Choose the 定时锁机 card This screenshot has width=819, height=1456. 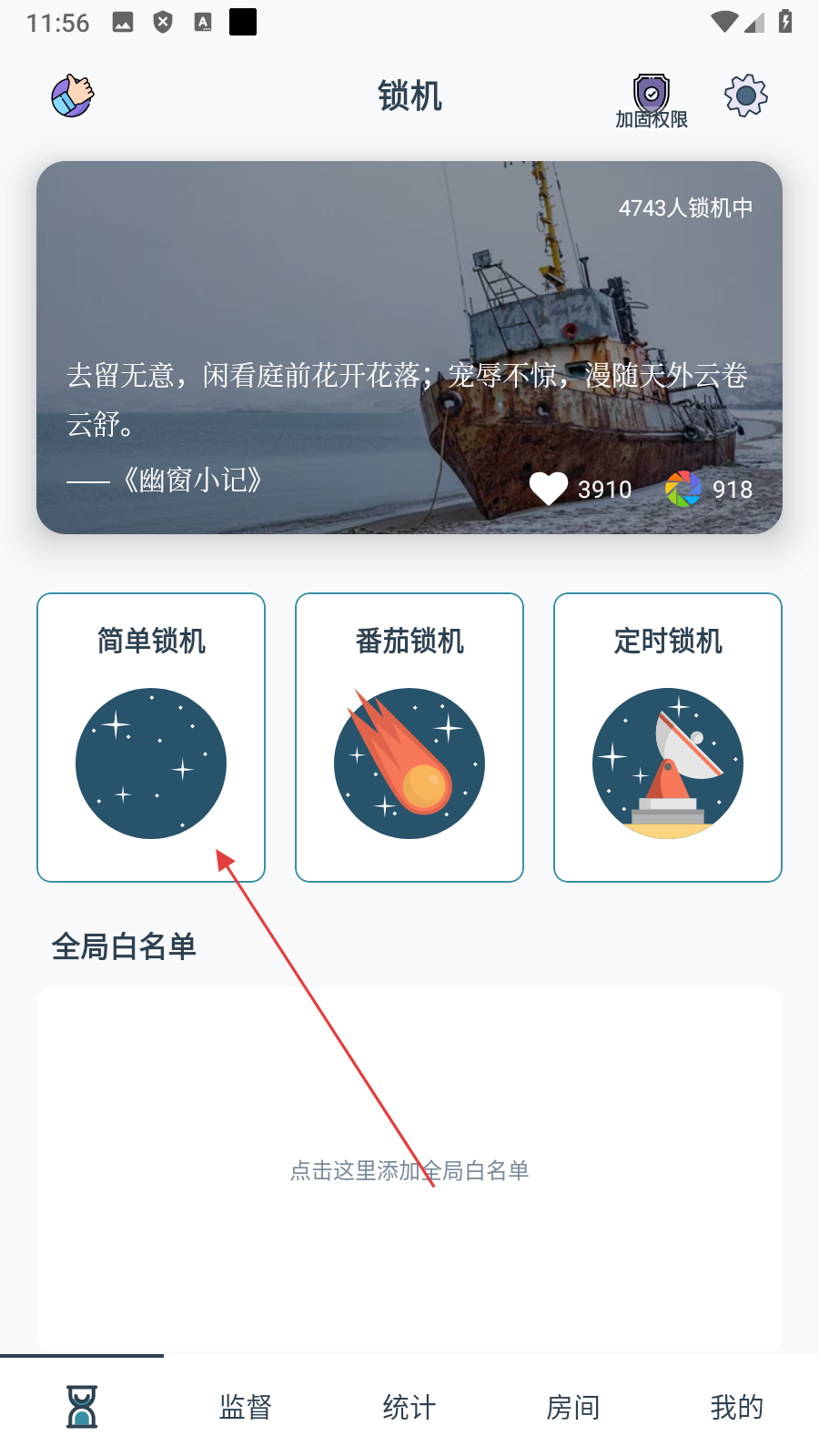(668, 737)
